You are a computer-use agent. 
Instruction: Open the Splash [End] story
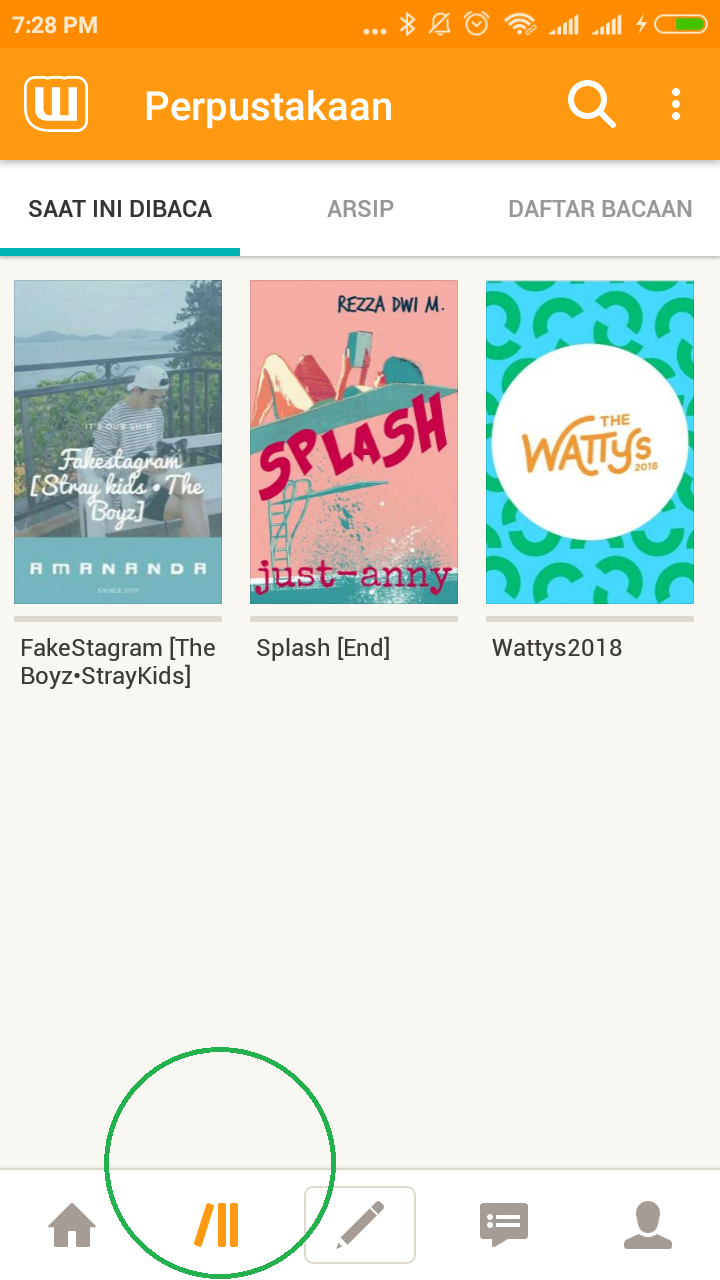click(354, 442)
